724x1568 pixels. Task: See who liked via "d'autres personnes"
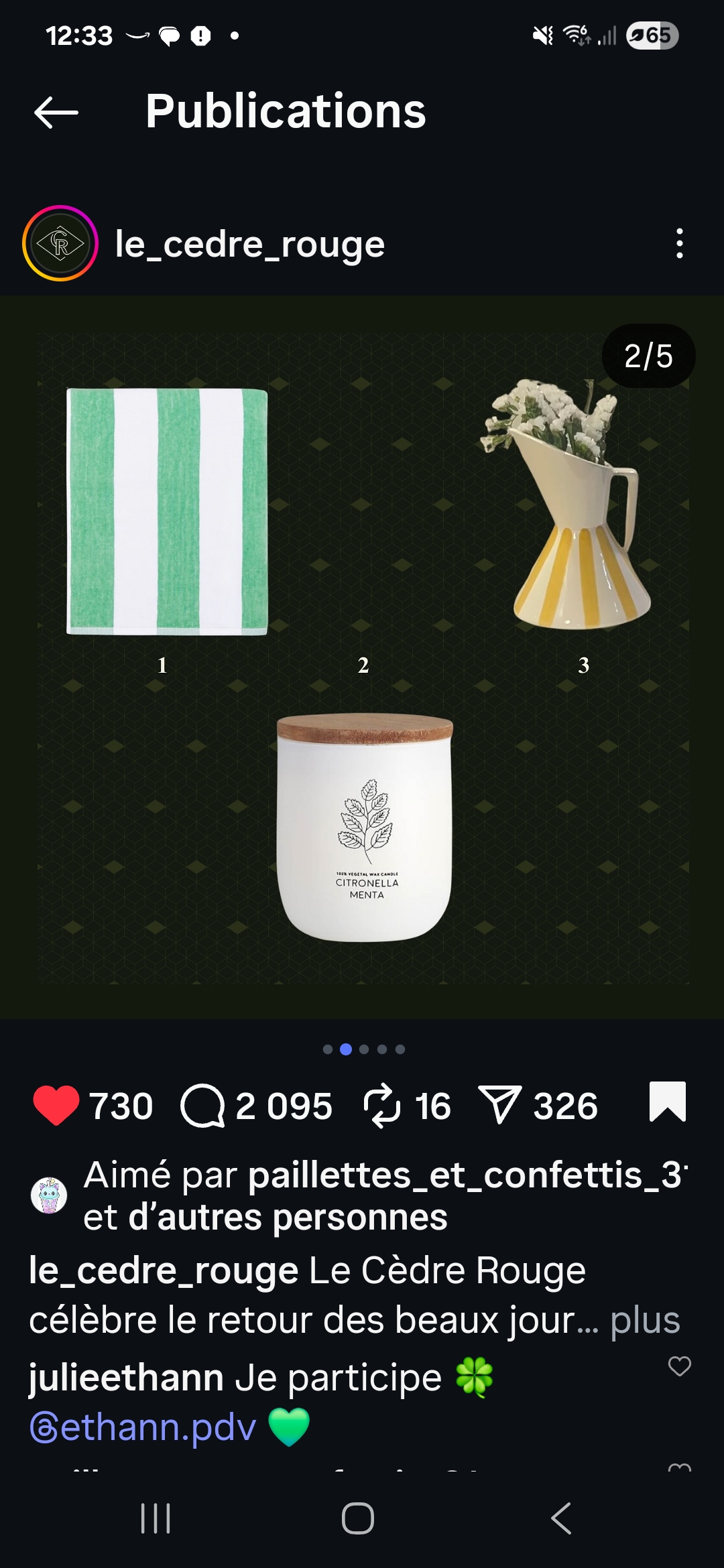click(288, 1217)
